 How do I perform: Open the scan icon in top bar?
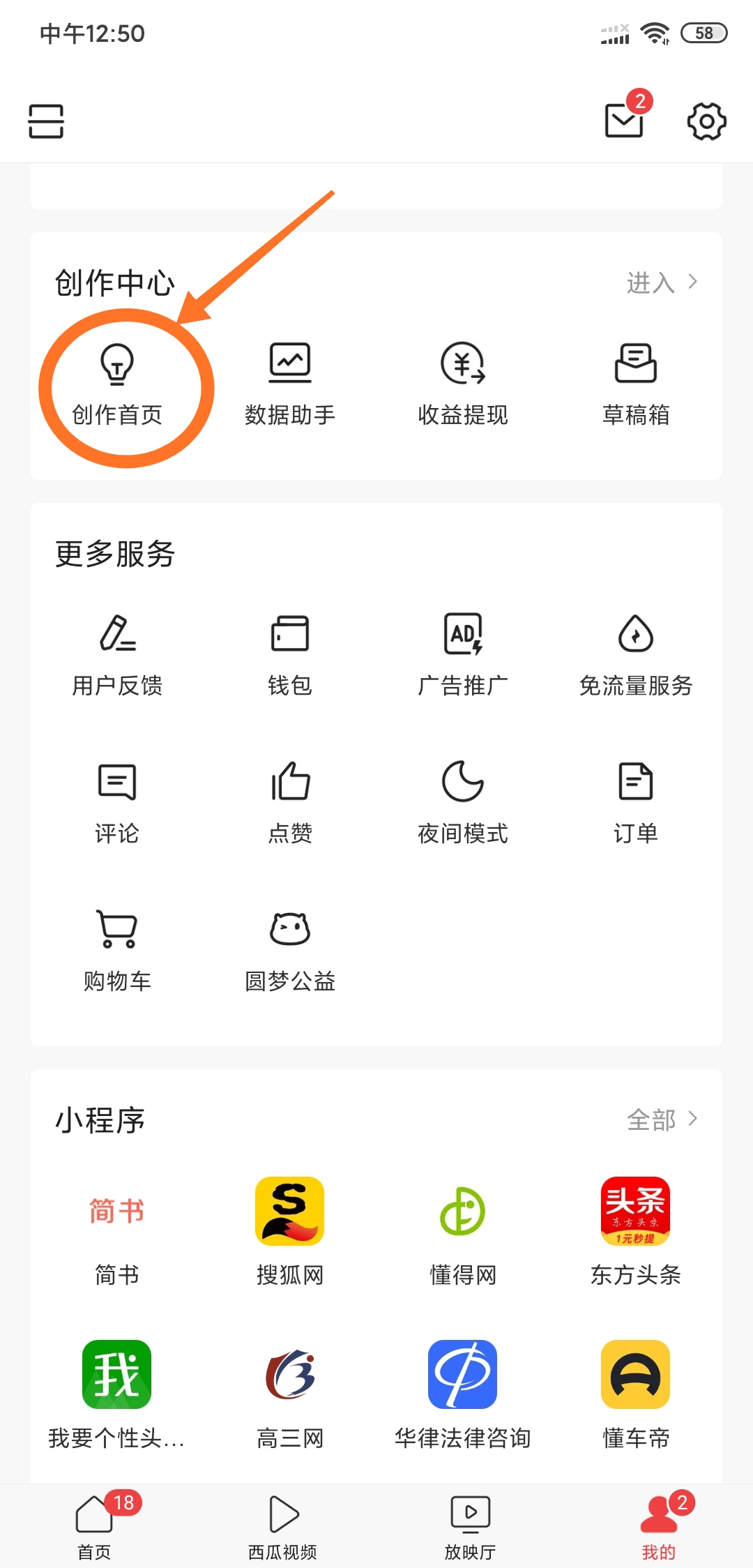pyautogui.click(x=46, y=121)
